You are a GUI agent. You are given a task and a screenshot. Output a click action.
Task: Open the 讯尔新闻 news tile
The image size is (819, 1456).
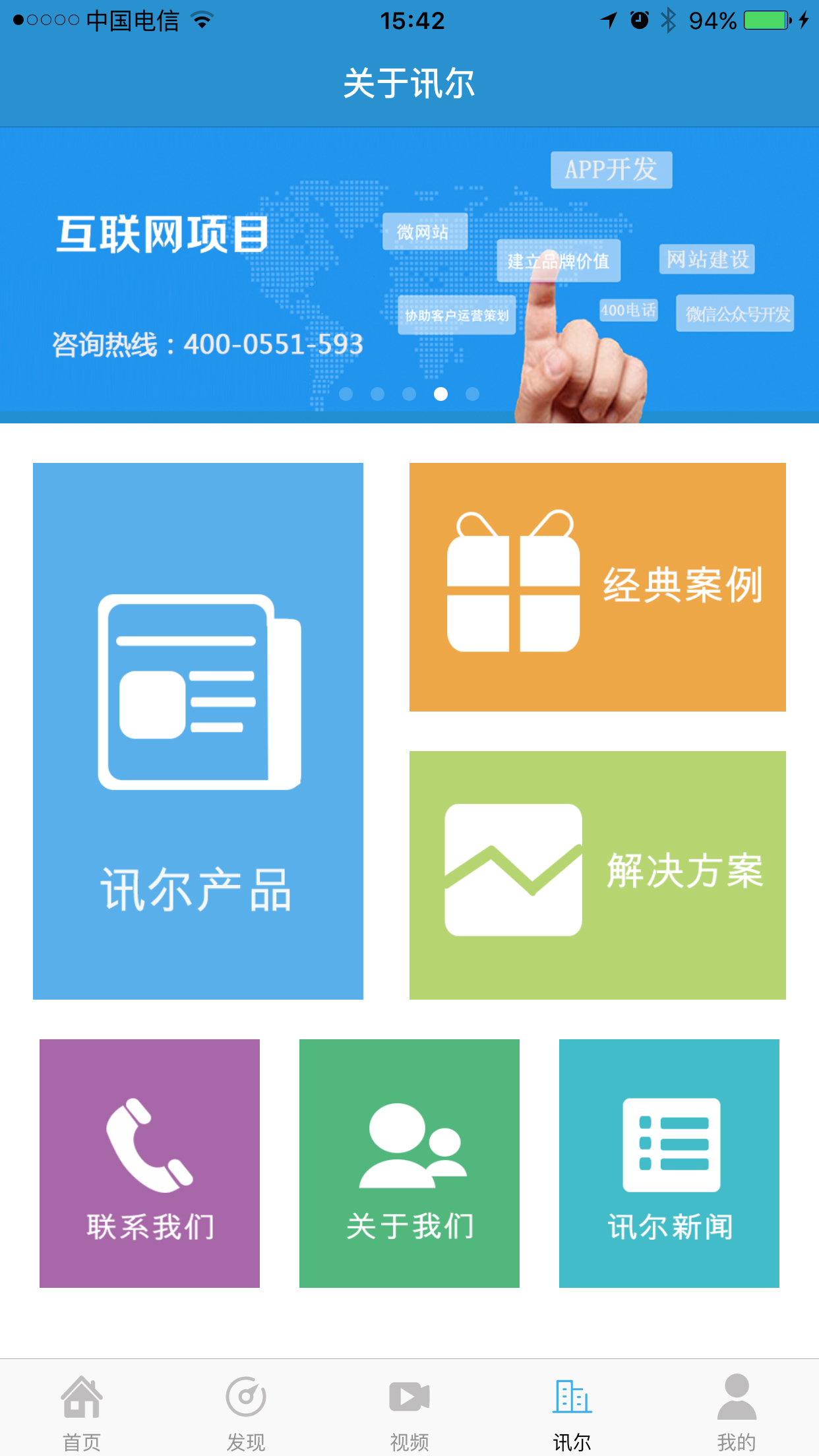669,1163
